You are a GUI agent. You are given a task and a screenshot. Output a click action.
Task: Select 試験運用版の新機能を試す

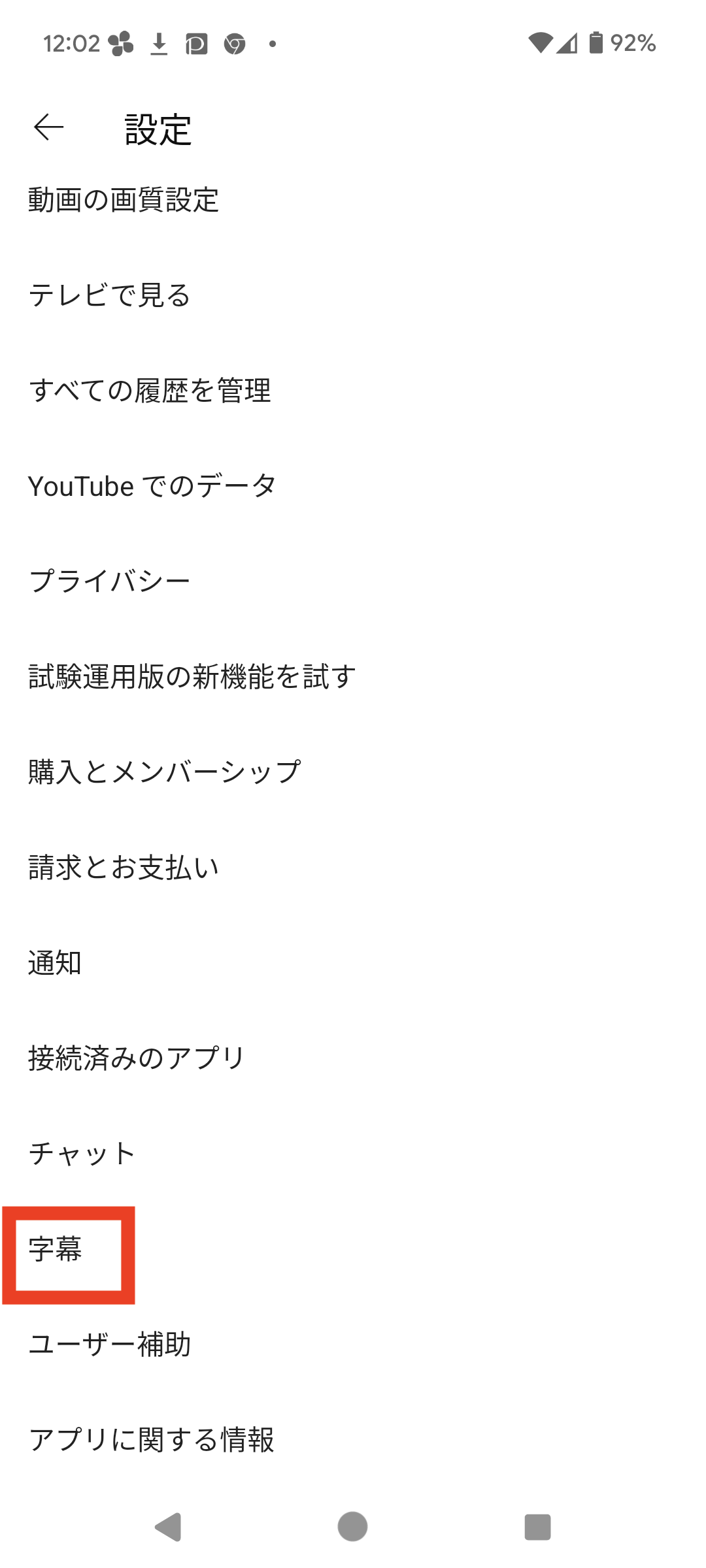(x=192, y=676)
